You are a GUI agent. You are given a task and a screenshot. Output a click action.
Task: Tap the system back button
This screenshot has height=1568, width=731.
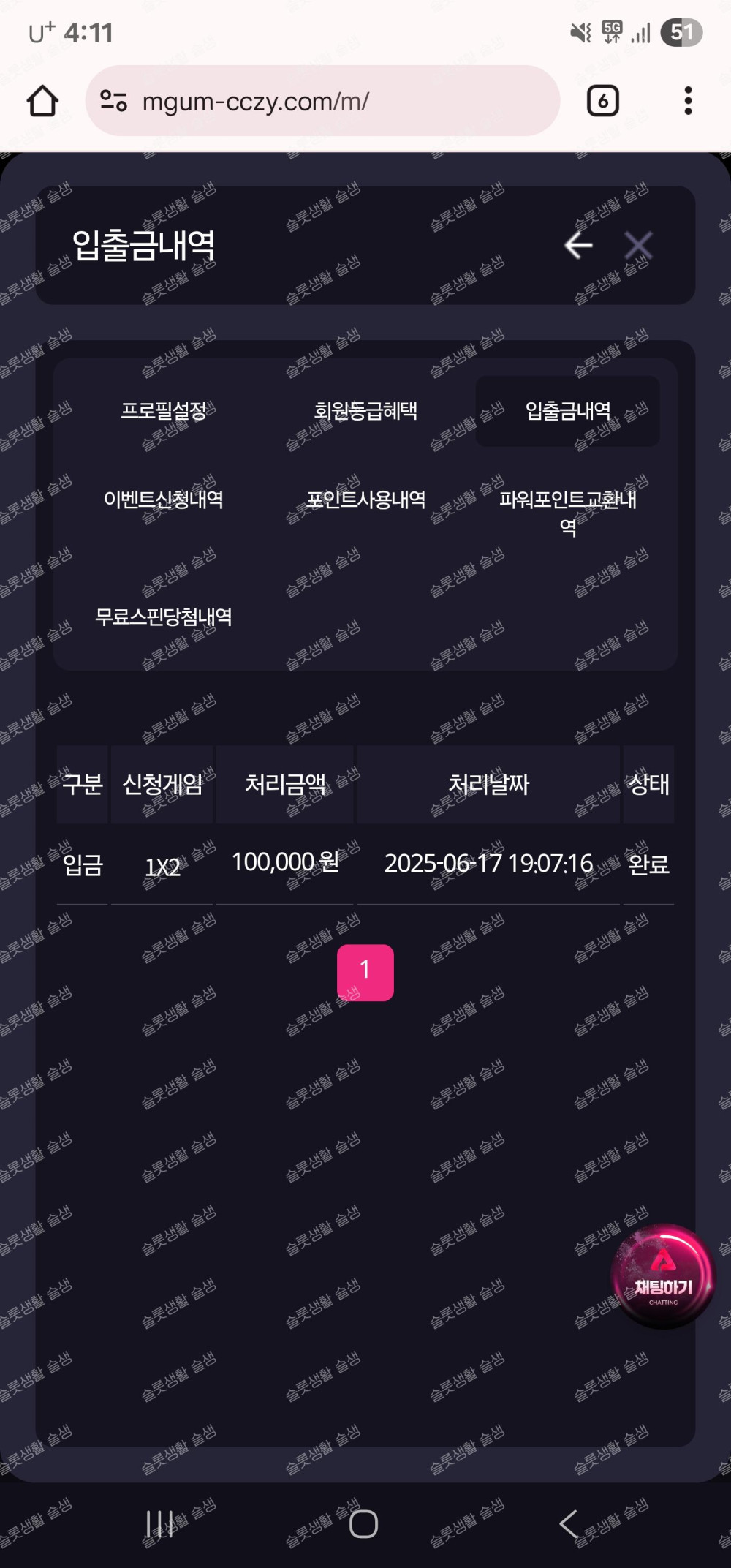click(x=569, y=1524)
